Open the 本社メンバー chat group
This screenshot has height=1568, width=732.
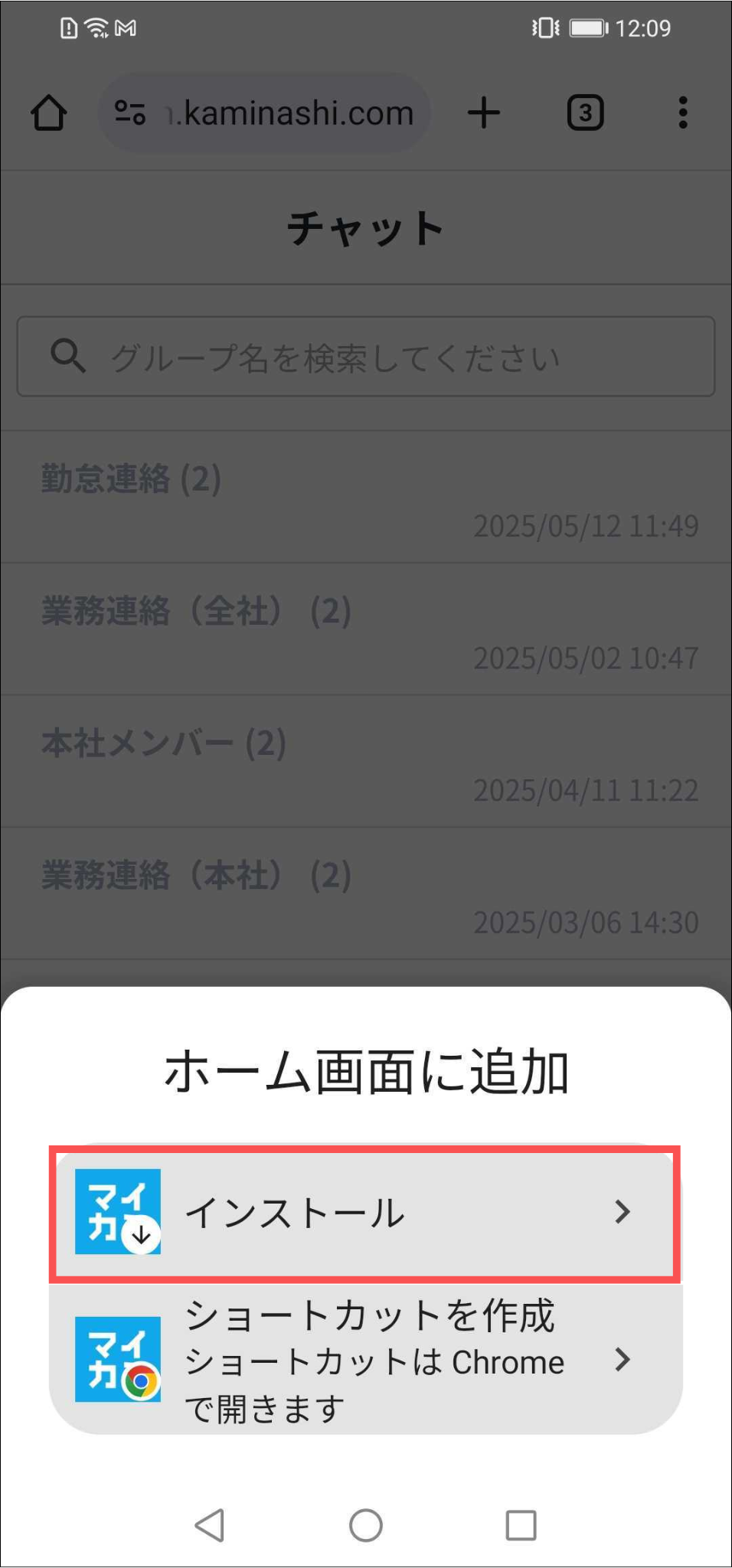pyautogui.click(x=366, y=762)
